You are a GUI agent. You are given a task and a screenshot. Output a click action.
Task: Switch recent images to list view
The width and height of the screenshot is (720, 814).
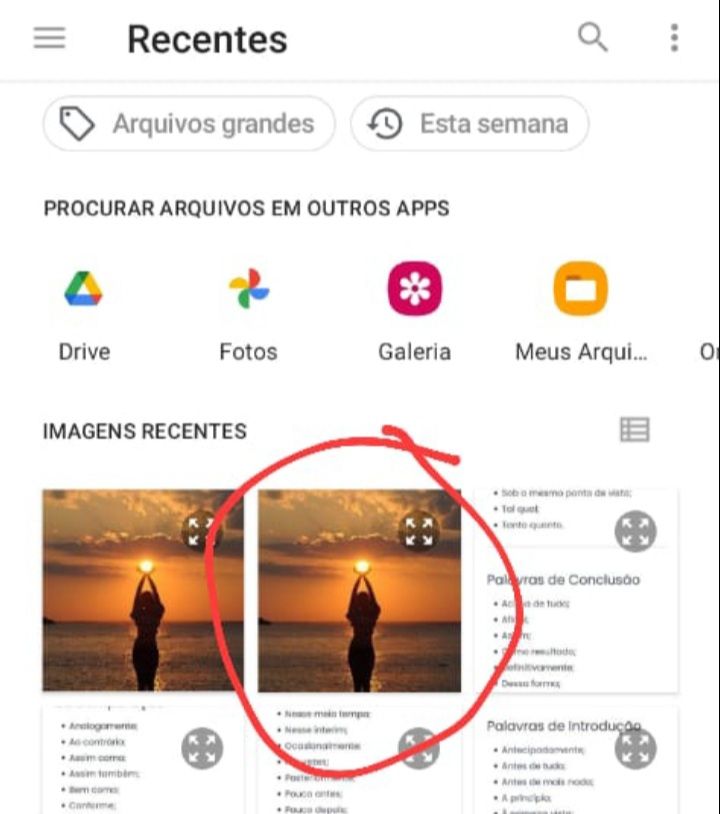[635, 430]
